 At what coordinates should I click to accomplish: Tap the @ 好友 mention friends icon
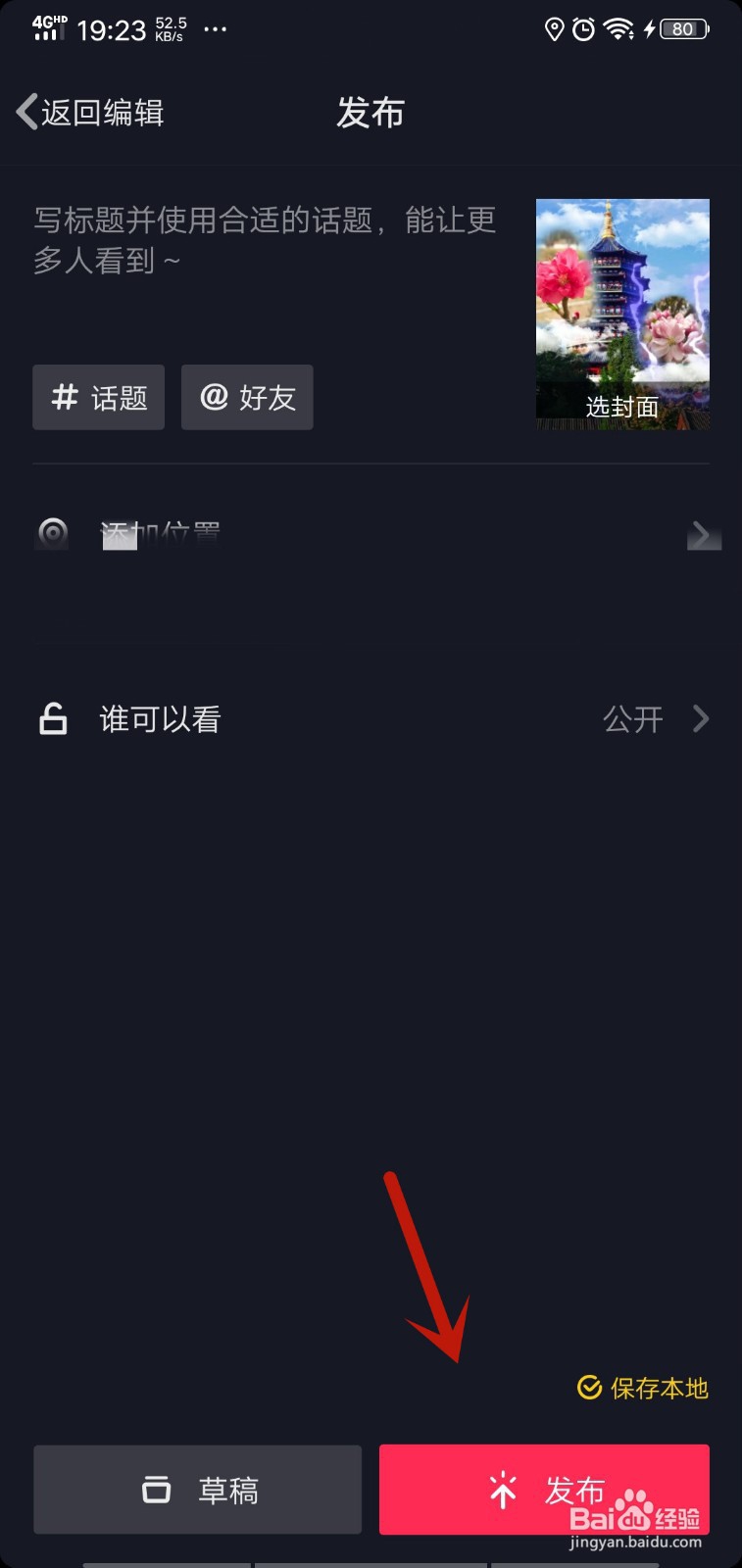pyautogui.click(x=215, y=397)
